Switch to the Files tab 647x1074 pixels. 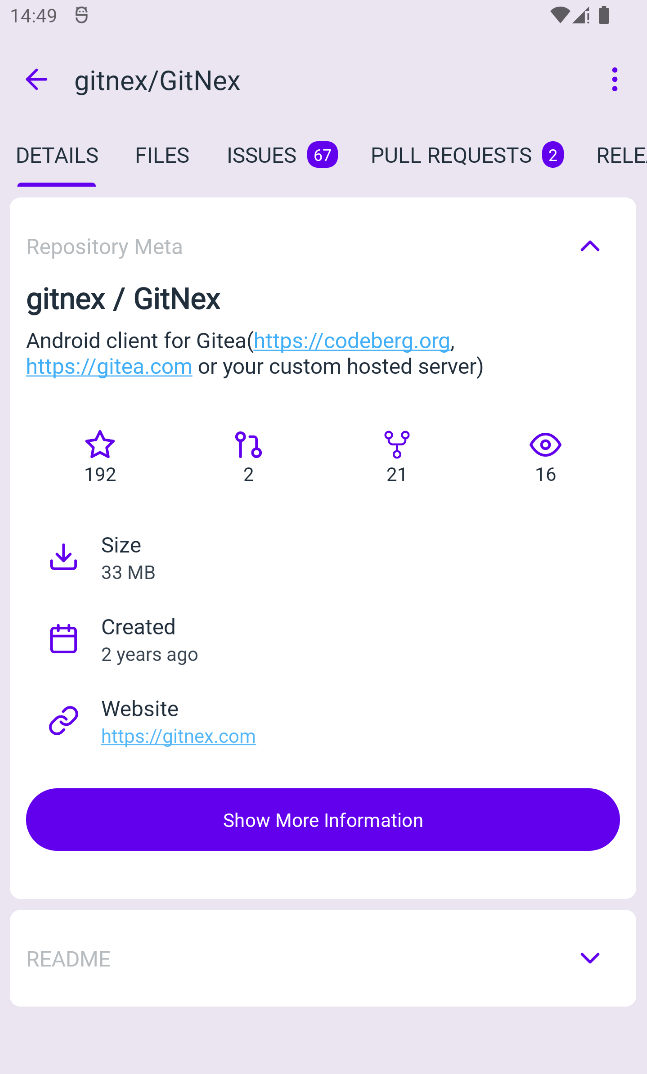(162, 155)
